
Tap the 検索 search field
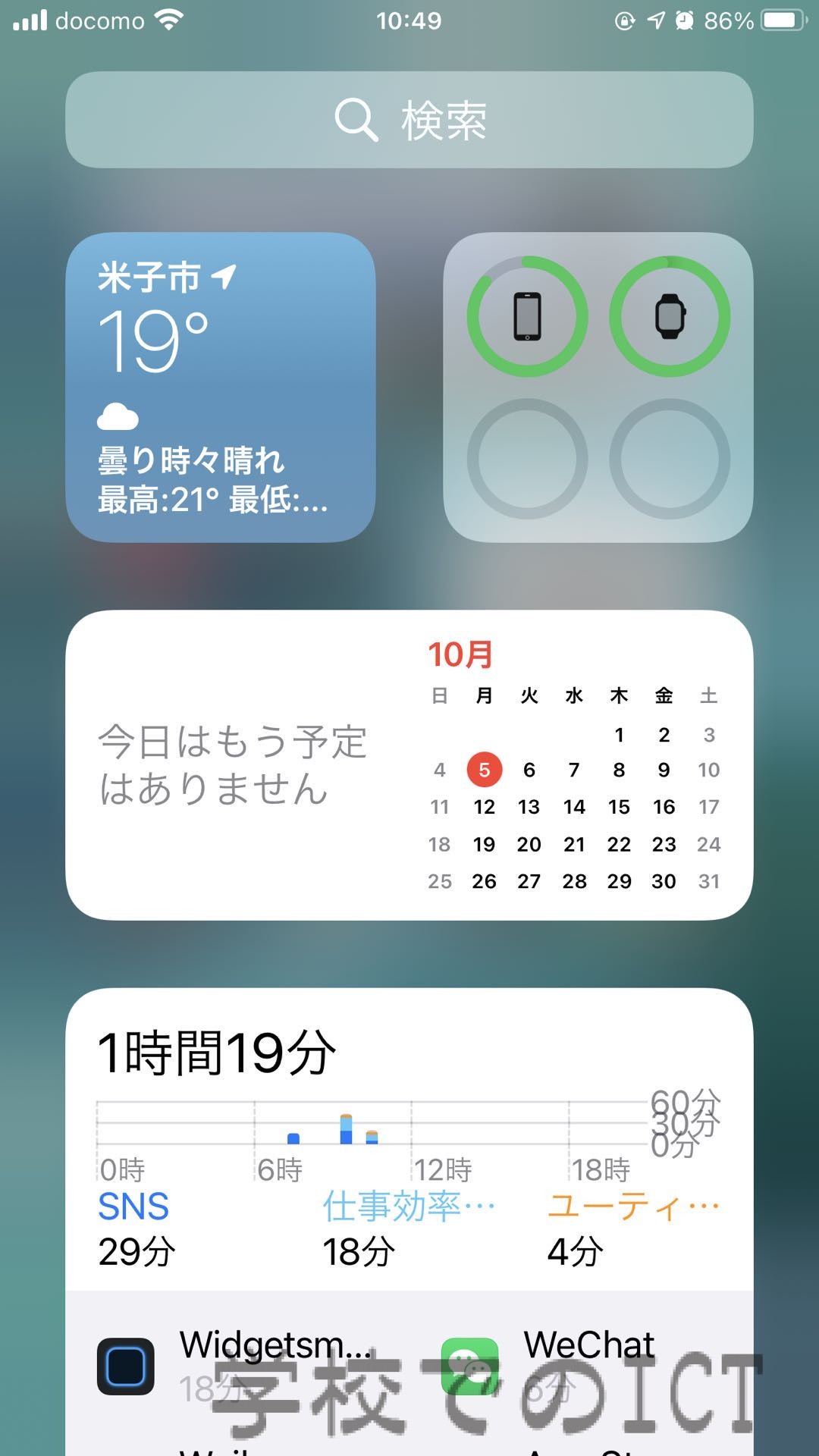pyautogui.click(x=409, y=120)
